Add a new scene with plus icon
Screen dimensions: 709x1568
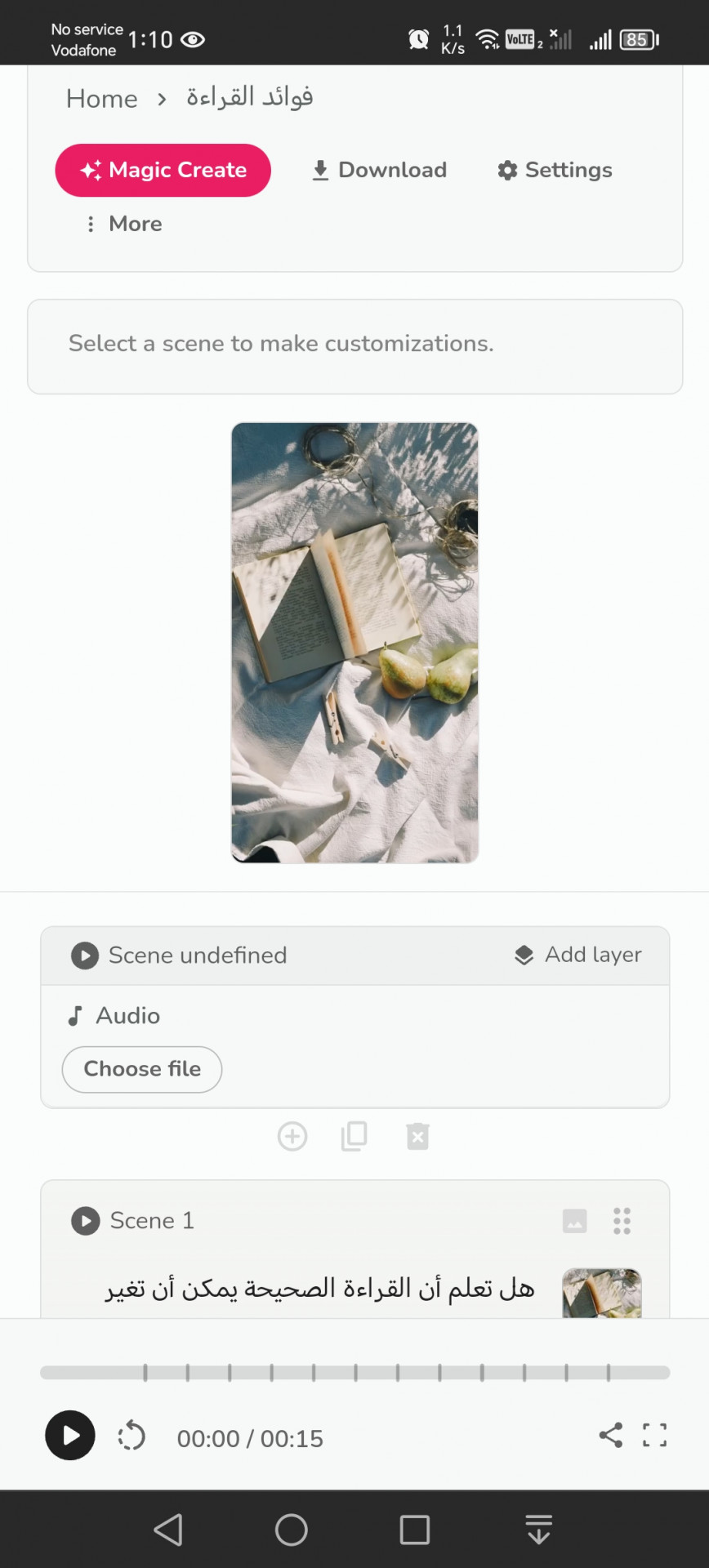click(292, 1136)
